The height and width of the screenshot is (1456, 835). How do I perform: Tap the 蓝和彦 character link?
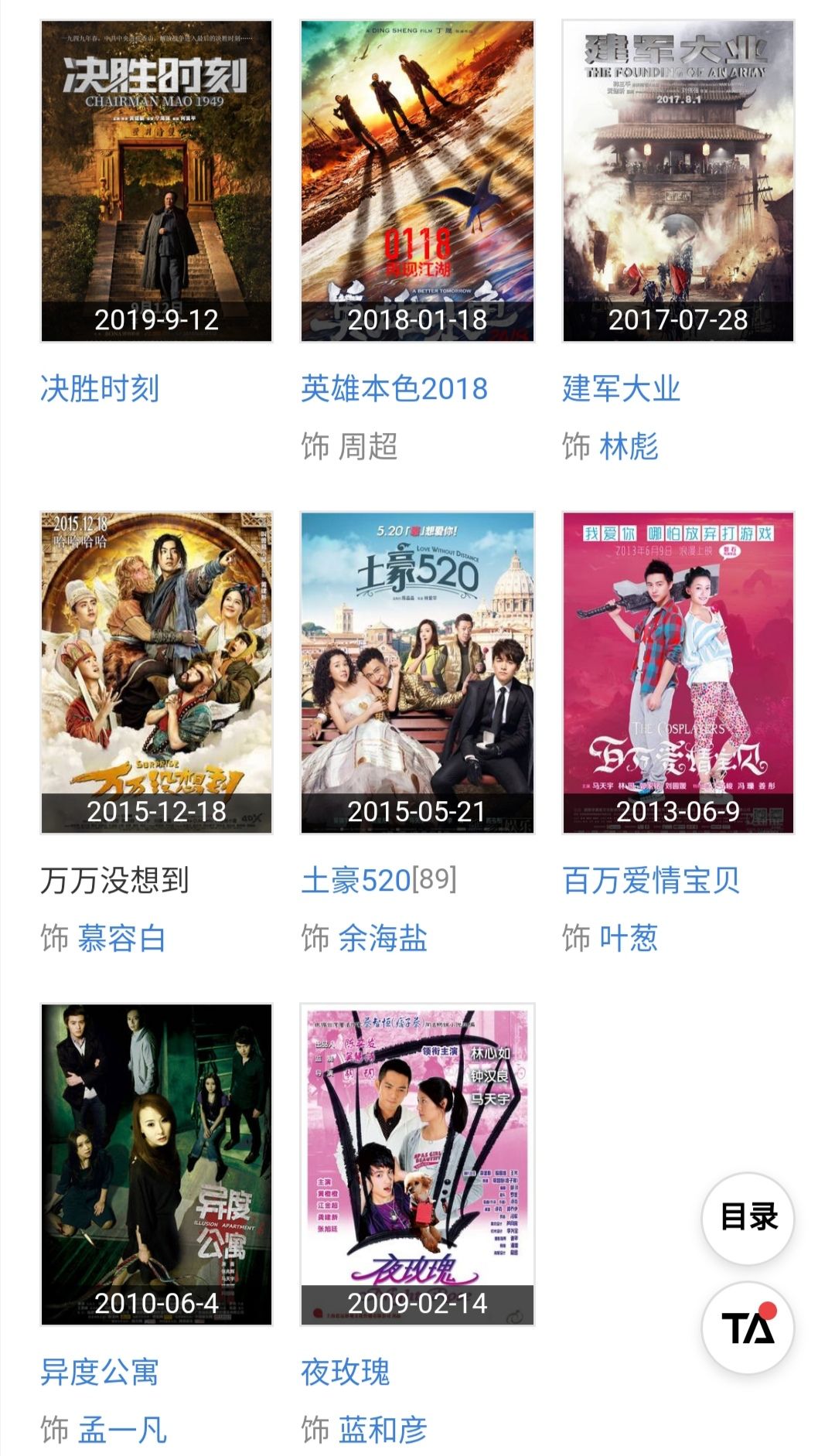click(x=383, y=1430)
